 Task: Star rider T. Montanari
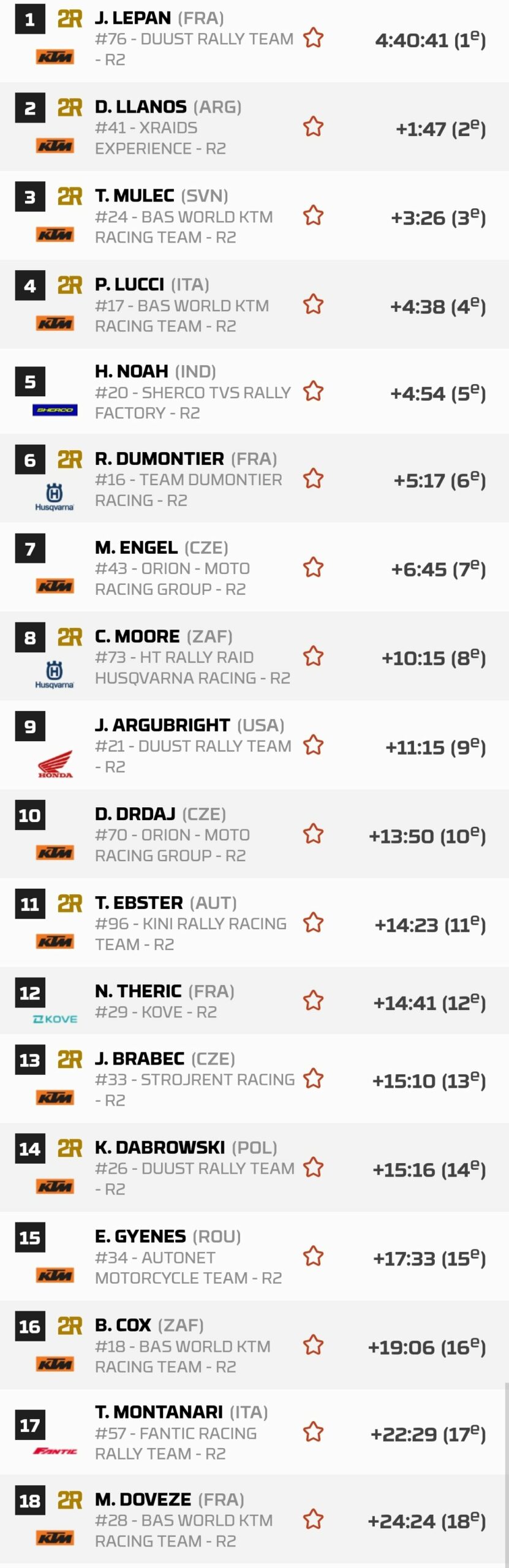tap(313, 1433)
